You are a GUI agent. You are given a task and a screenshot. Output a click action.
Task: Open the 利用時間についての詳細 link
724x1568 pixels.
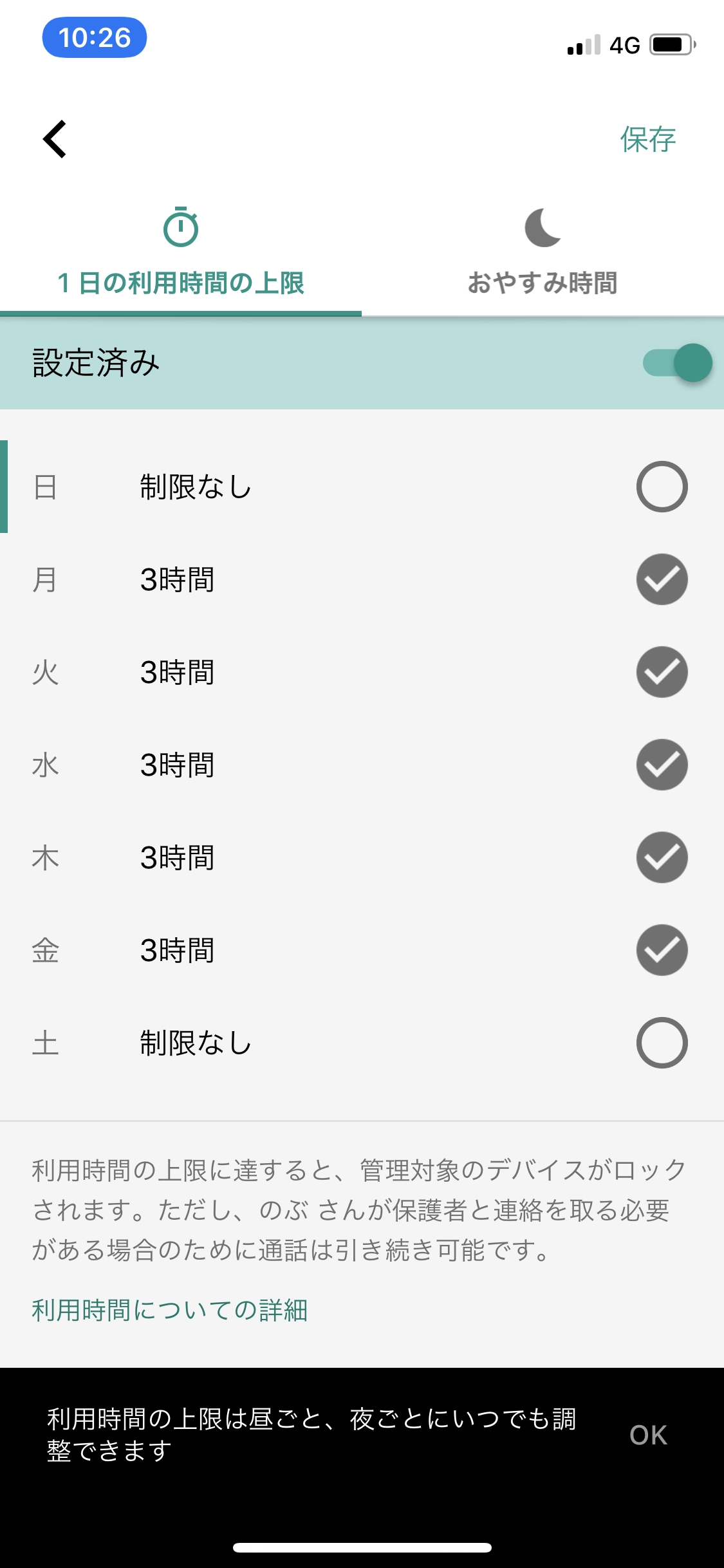(x=170, y=1311)
